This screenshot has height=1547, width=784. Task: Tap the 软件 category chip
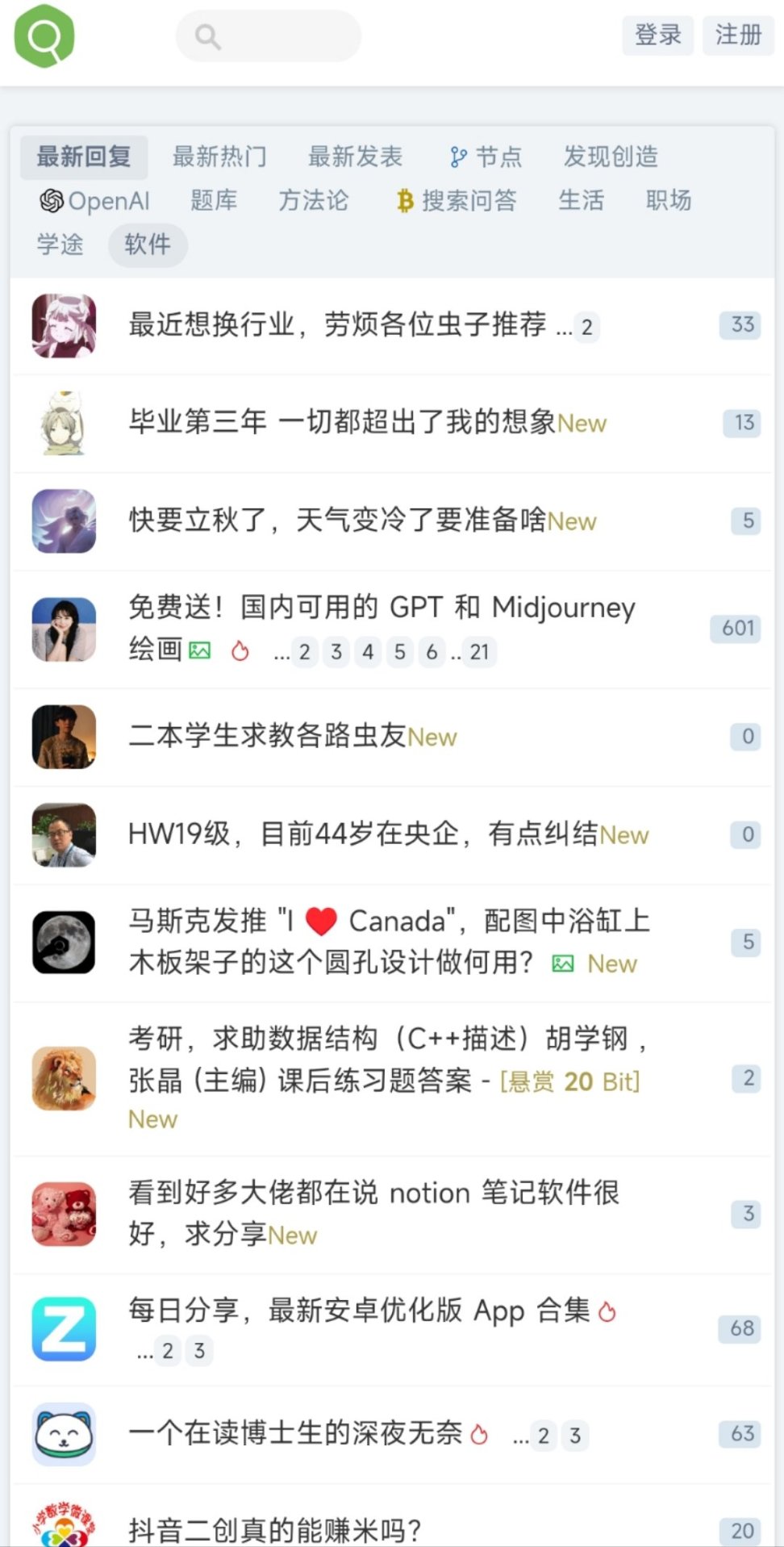coord(148,245)
